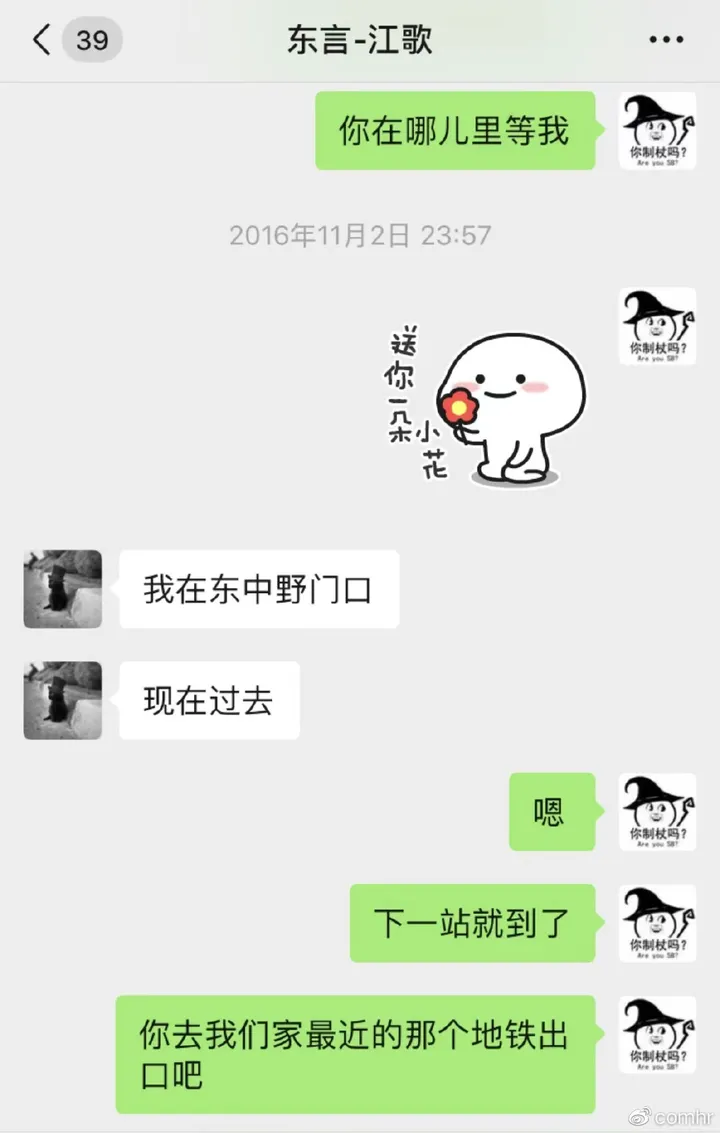The height and width of the screenshot is (1133, 720).
Task: Tap the wizard-hat avatar beside the 嗯 message
Action: 657,812
